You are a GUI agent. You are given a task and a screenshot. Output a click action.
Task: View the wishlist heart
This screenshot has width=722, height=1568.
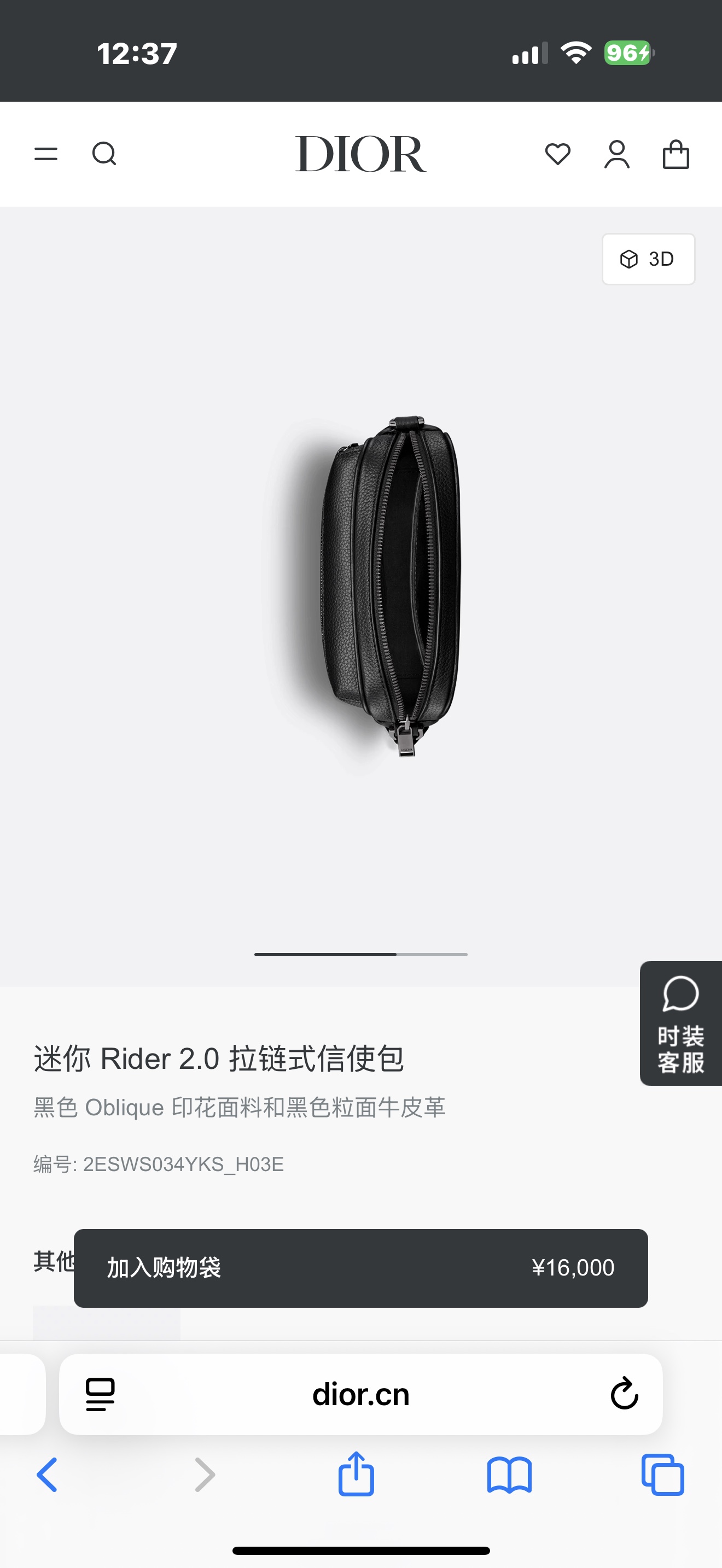(x=557, y=154)
